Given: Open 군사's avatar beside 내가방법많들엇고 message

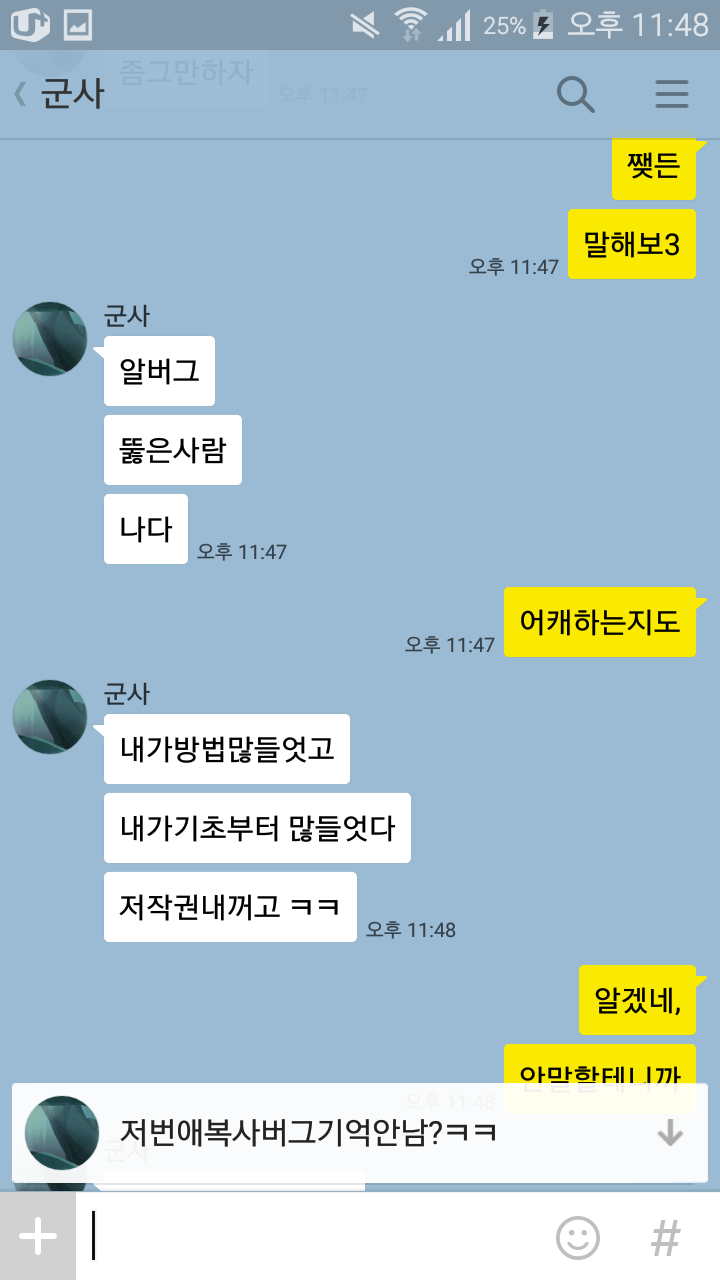Looking at the screenshot, I should (50, 717).
